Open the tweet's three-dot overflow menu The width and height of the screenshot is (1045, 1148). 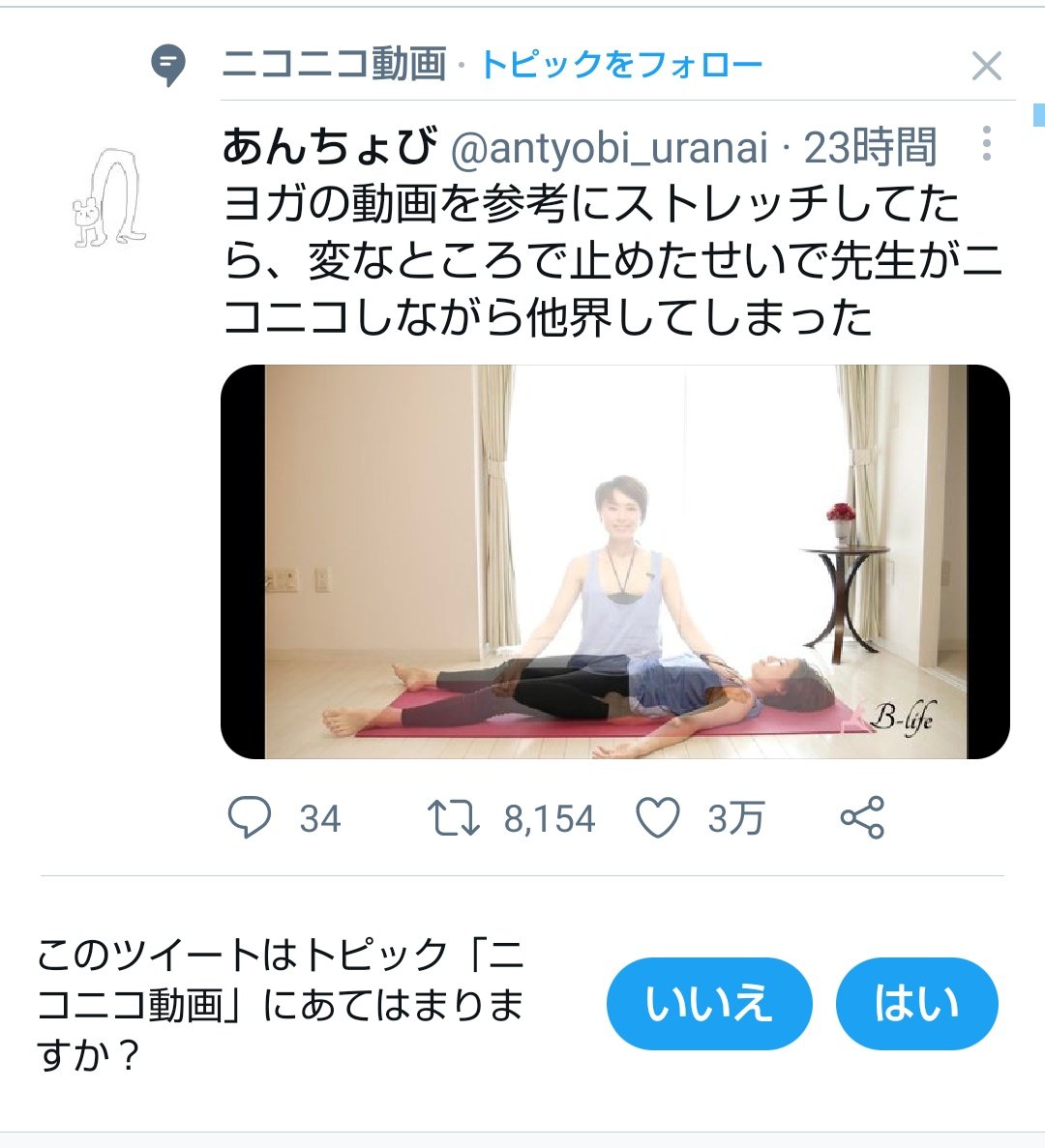tap(986, 143)
